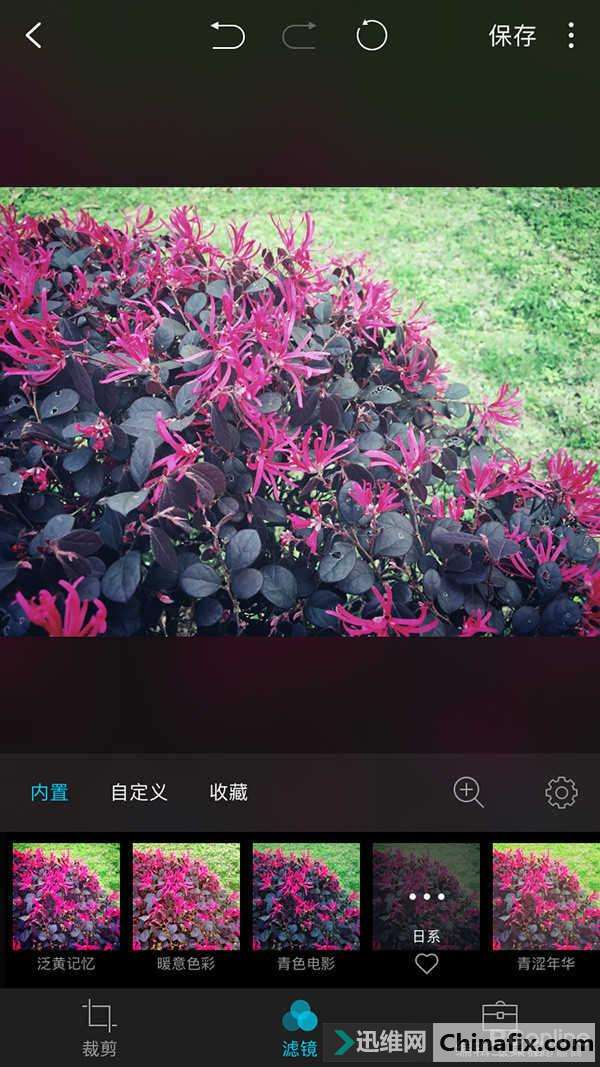Open filter settings gear

click(x=561, y=793)
